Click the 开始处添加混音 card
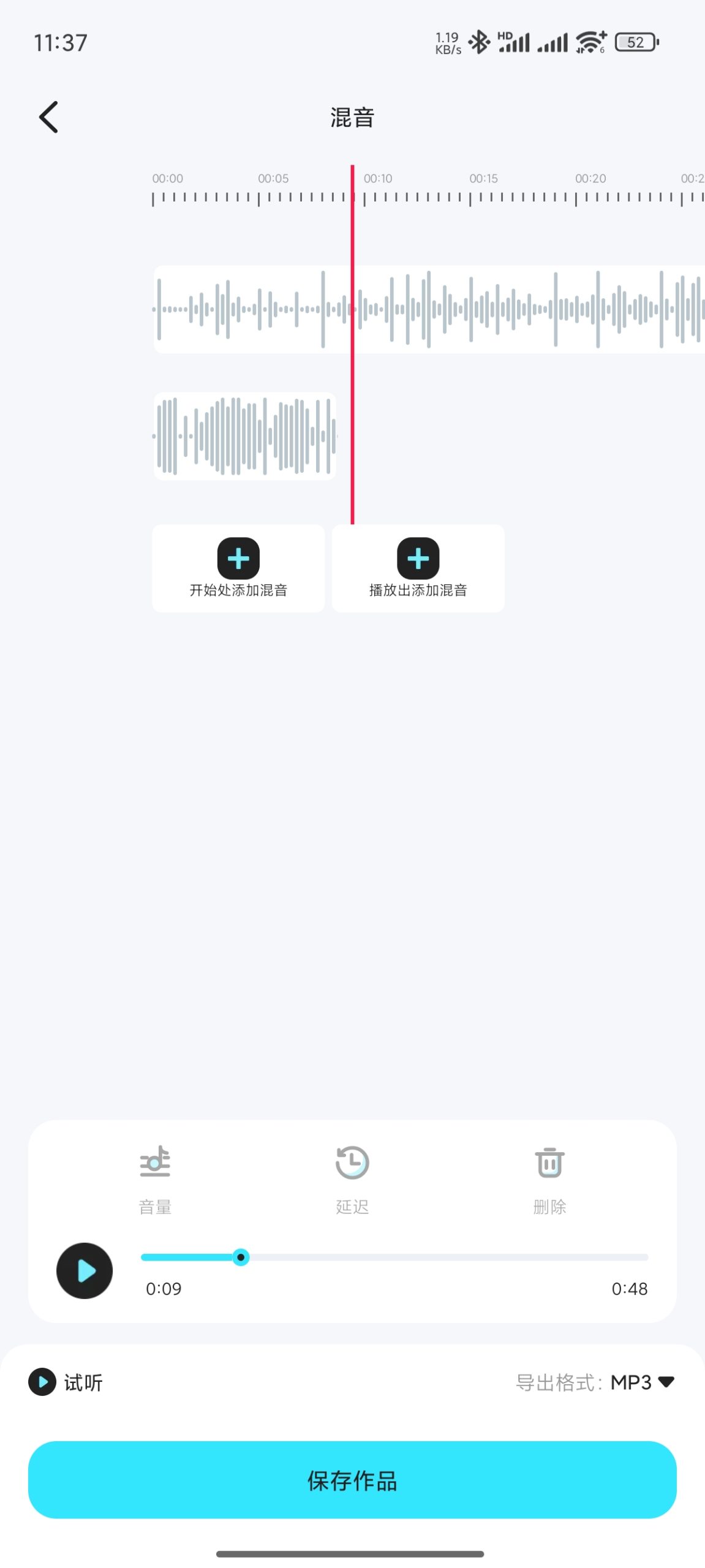The height and width of the screenshot is (1568, 705). pos(238,568)
